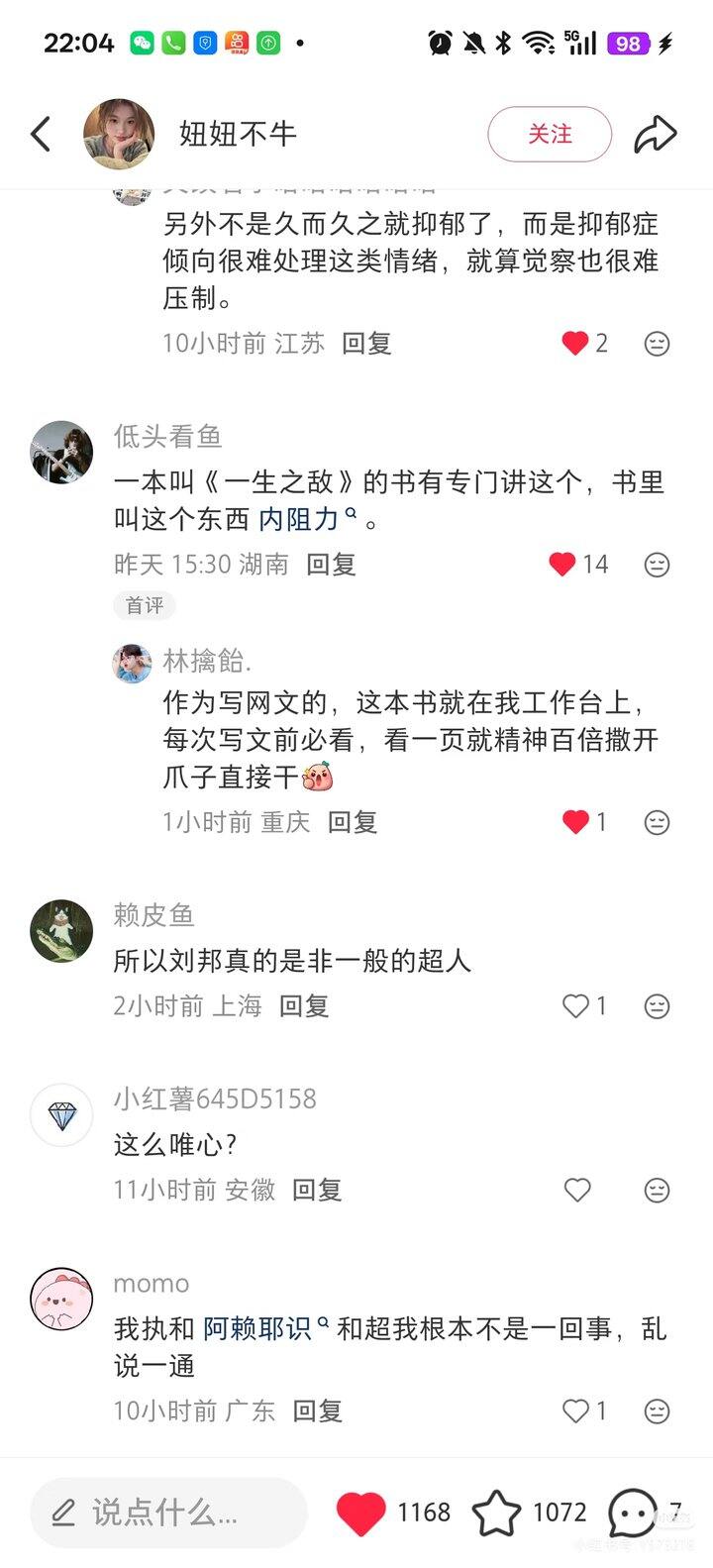This screenshot has height=1568, width=713.
Task: Reply to 林擒饴.'s comment
Action: click(353, 822)
